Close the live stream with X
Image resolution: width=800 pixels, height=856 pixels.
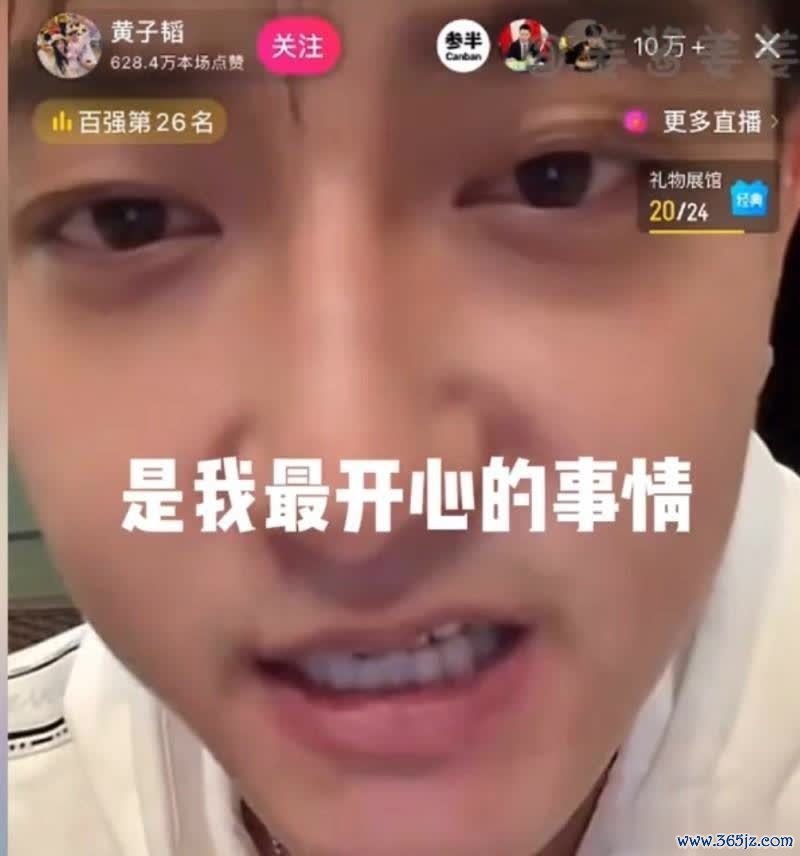coord(767,46)
